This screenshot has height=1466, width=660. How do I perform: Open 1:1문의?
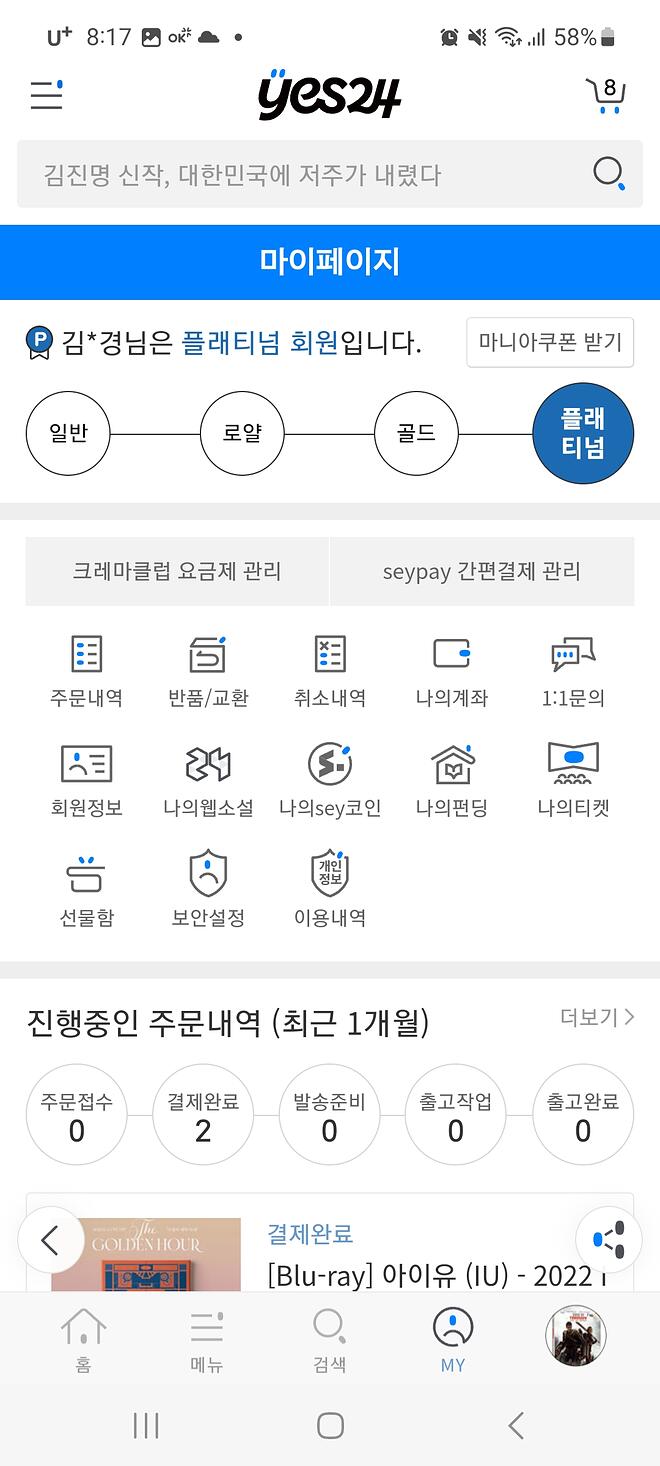(573, 671)
